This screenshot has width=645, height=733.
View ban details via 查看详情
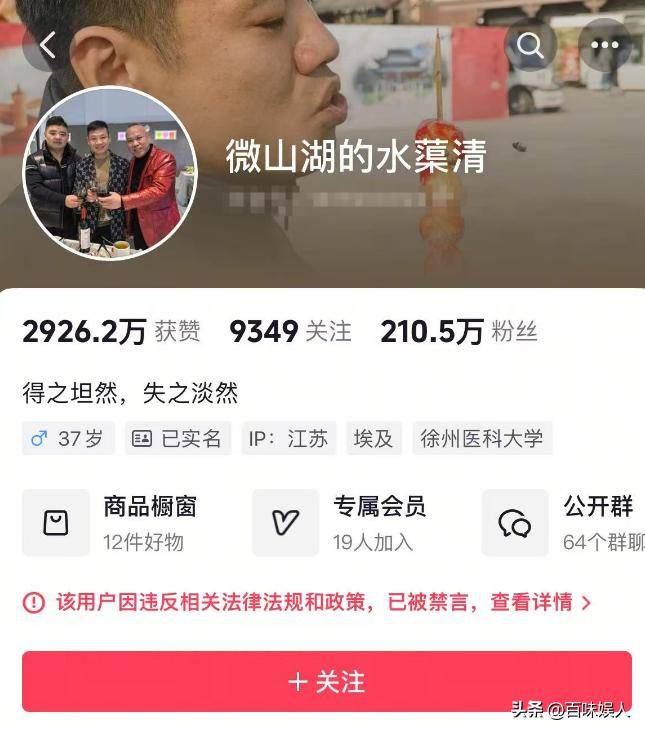(x=540, y=602)
